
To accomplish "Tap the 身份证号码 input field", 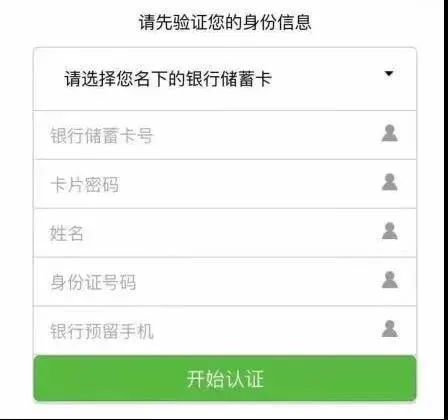I will pos(225,282).
